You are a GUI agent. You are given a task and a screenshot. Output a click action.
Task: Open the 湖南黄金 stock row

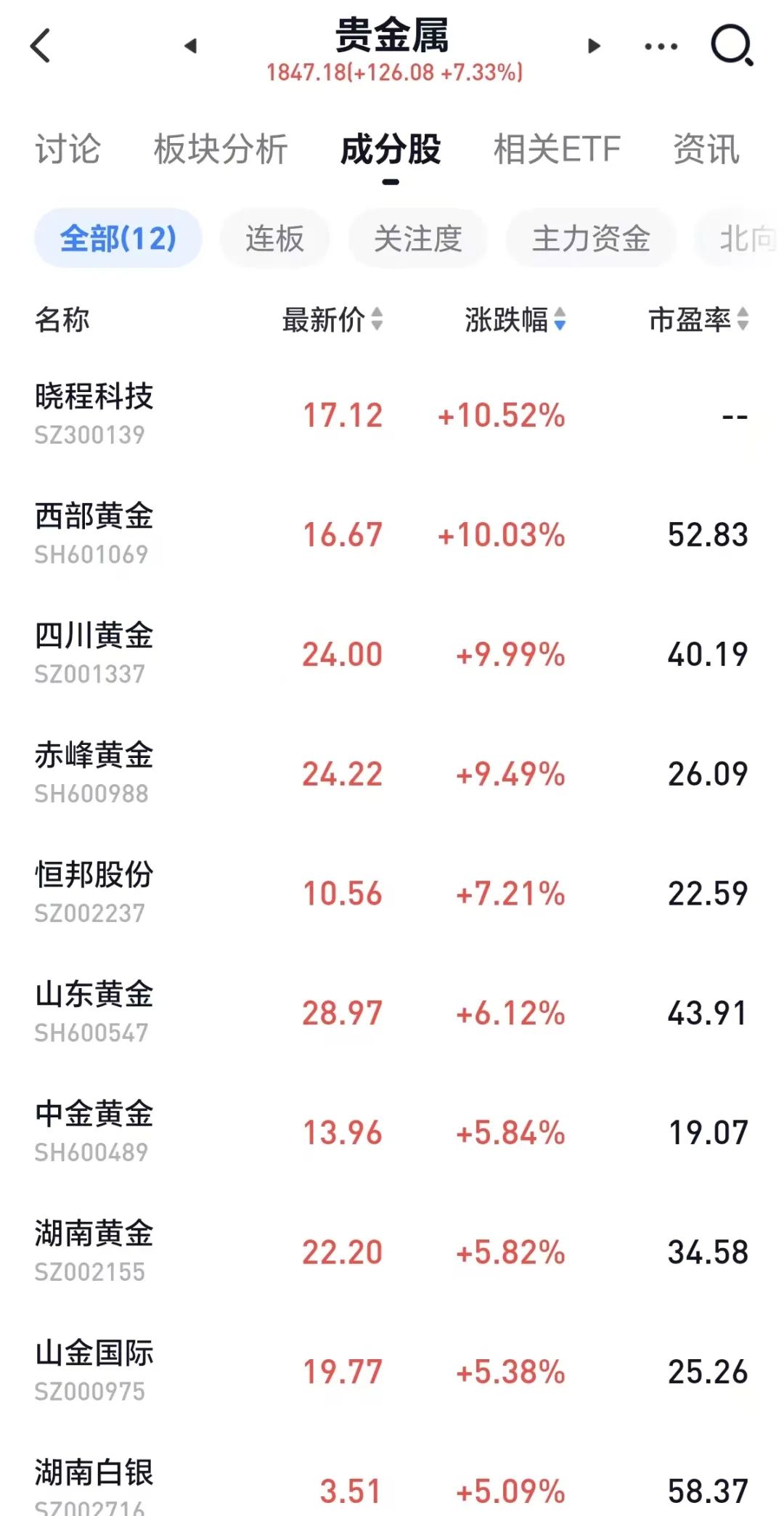(392, 1252)
